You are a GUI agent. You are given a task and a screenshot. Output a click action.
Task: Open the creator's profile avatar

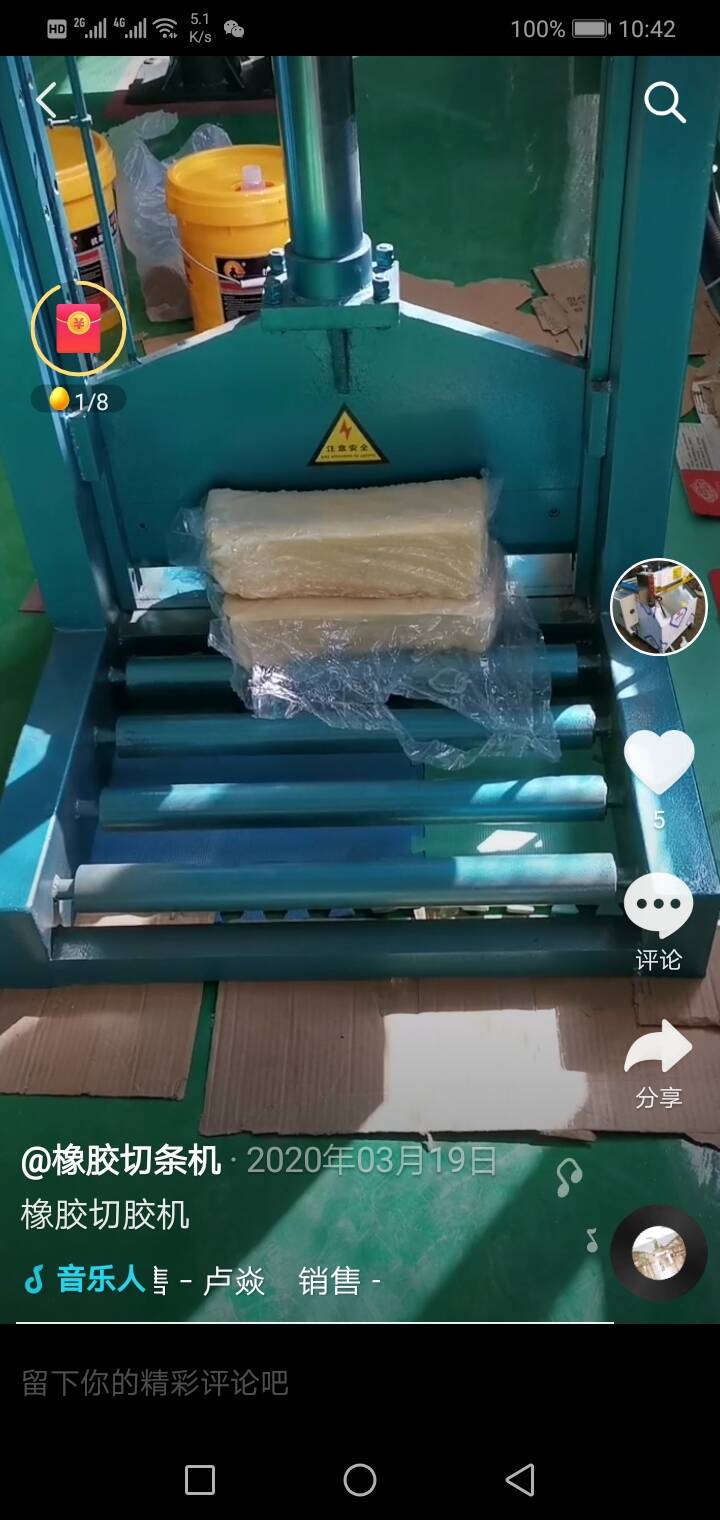tap(659, 607)
